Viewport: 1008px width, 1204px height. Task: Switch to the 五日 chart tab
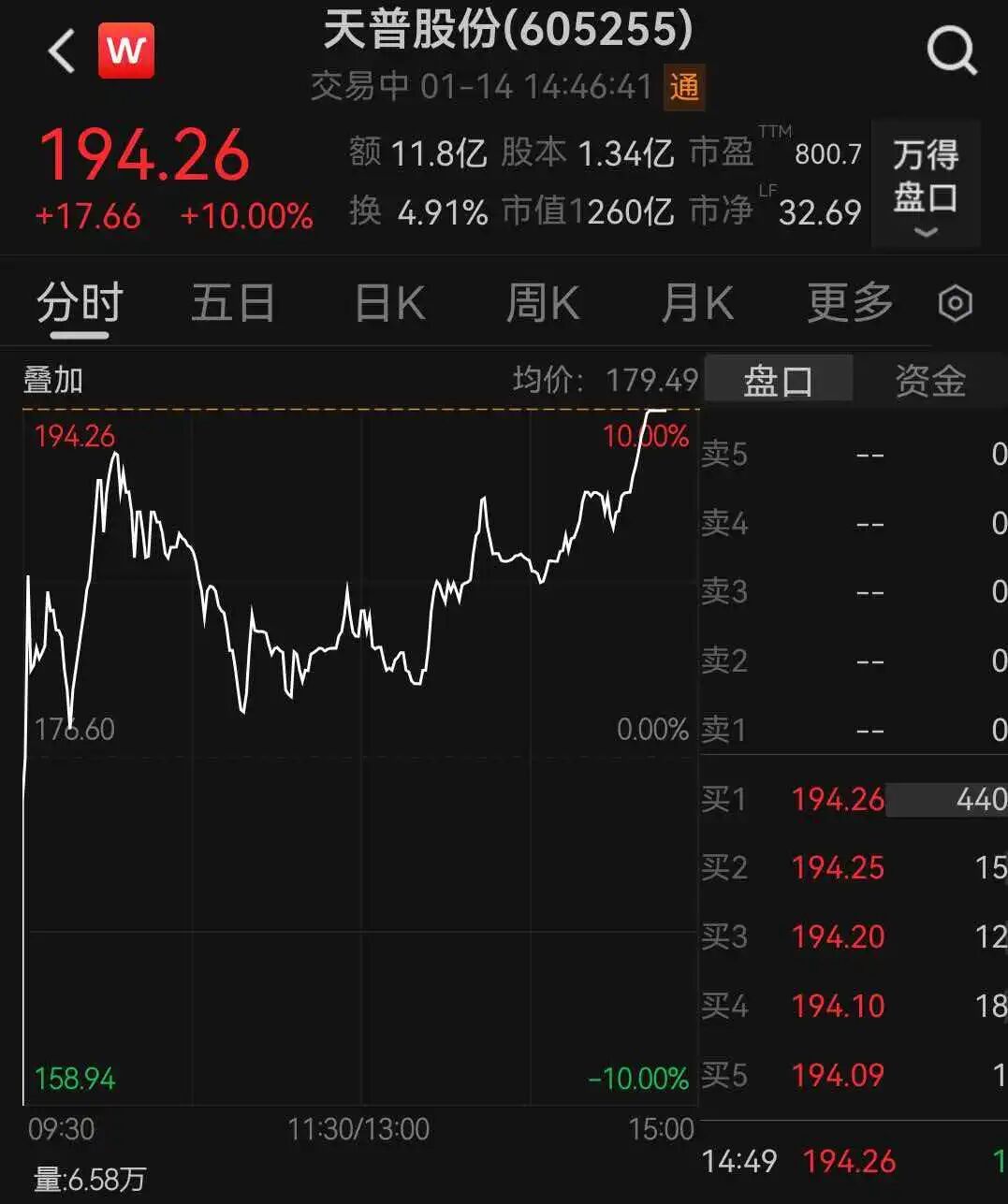[233, 303]
